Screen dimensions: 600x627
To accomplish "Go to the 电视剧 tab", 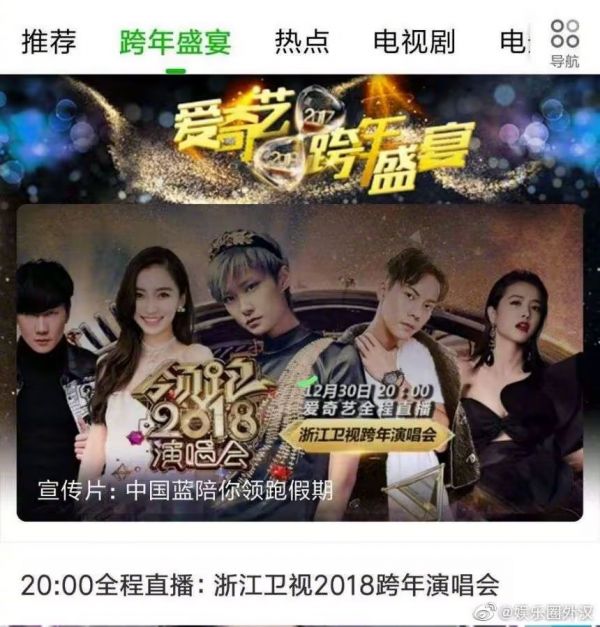I will tap(414, 42).
